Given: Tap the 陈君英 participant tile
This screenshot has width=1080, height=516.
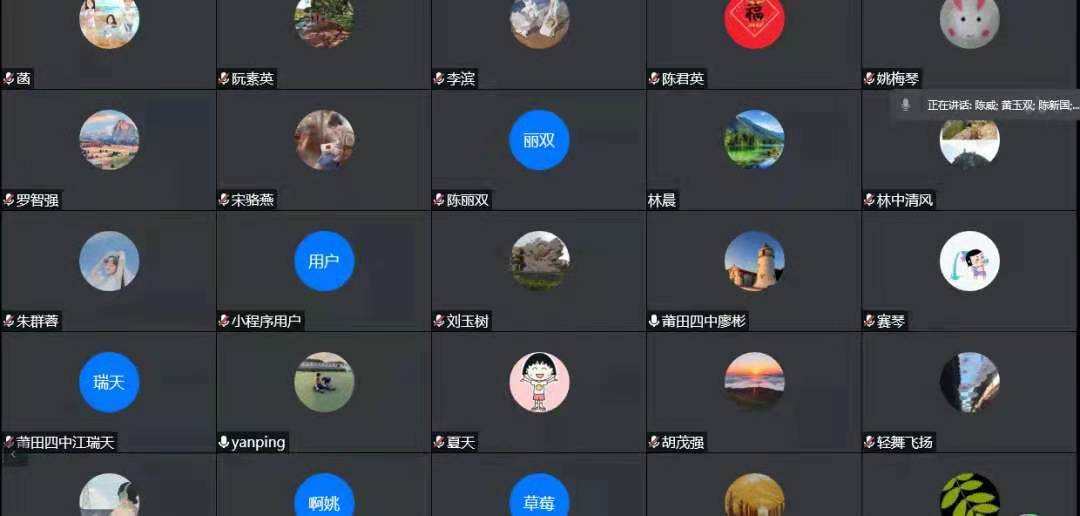Looking at the screenshot, I should pos(754,40).
